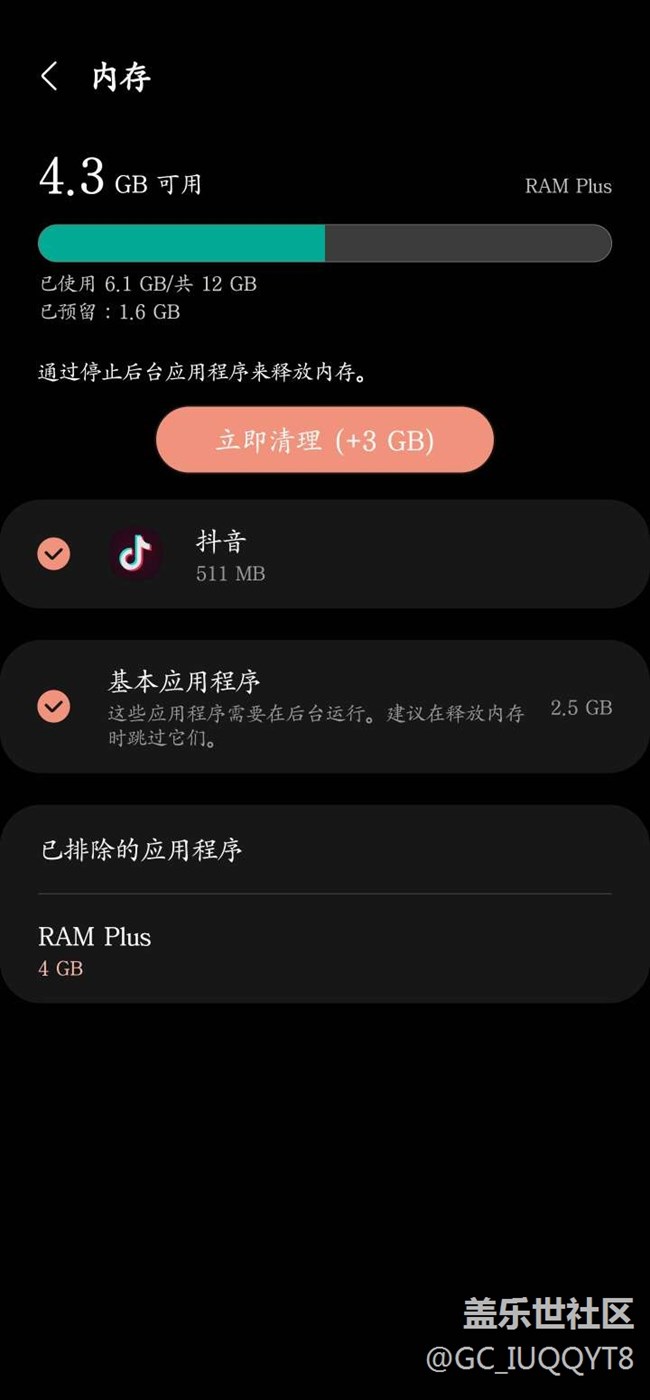Image resolution: width=650 pixels, height=1400 pixels.
Task: Open RAM Plus at the top right
Action: pyautogui.click(x=567, y=186)
